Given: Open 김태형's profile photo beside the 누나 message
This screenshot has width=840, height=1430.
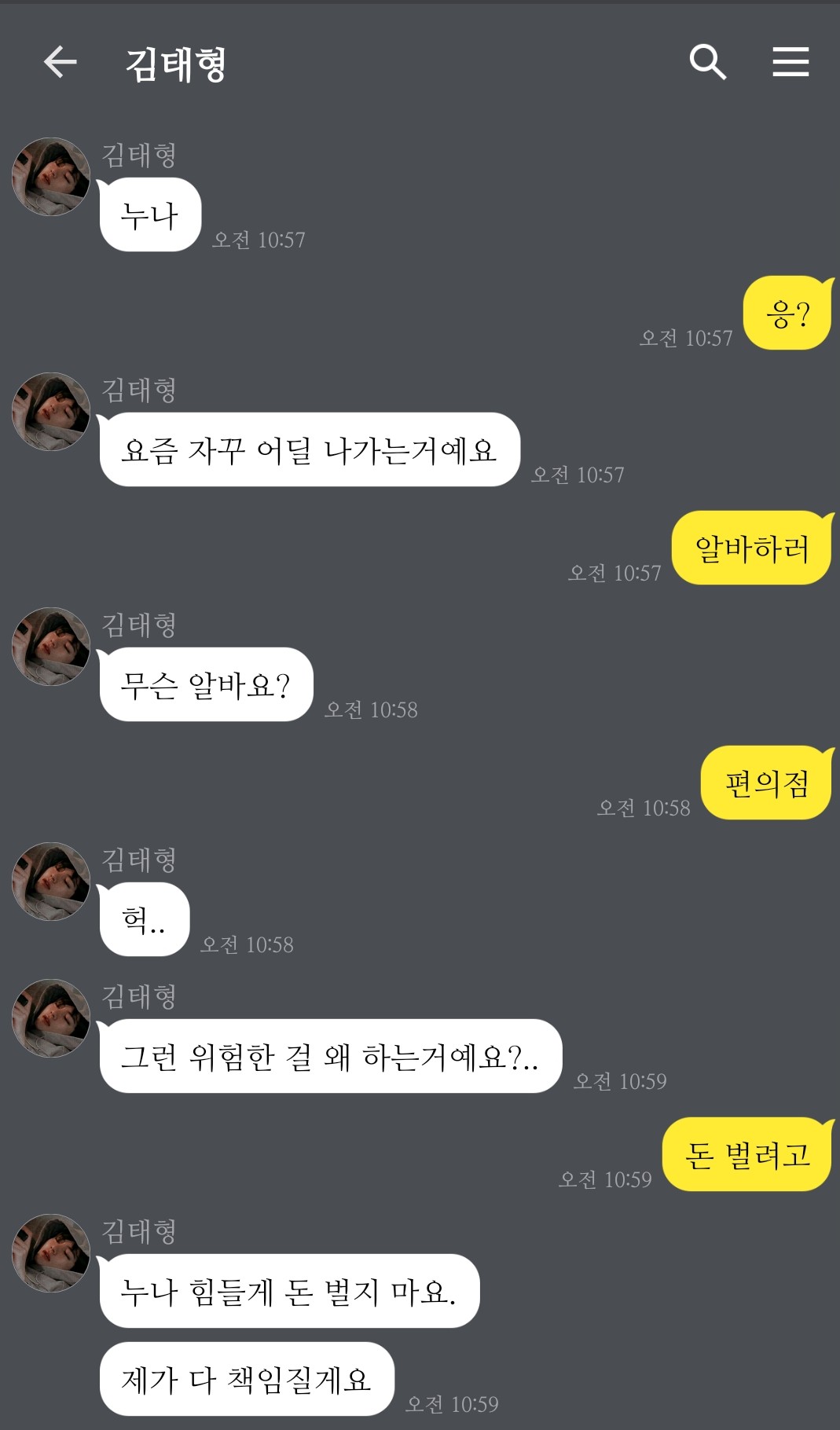Looking at the screenshot, I should [x=51, y=177].
